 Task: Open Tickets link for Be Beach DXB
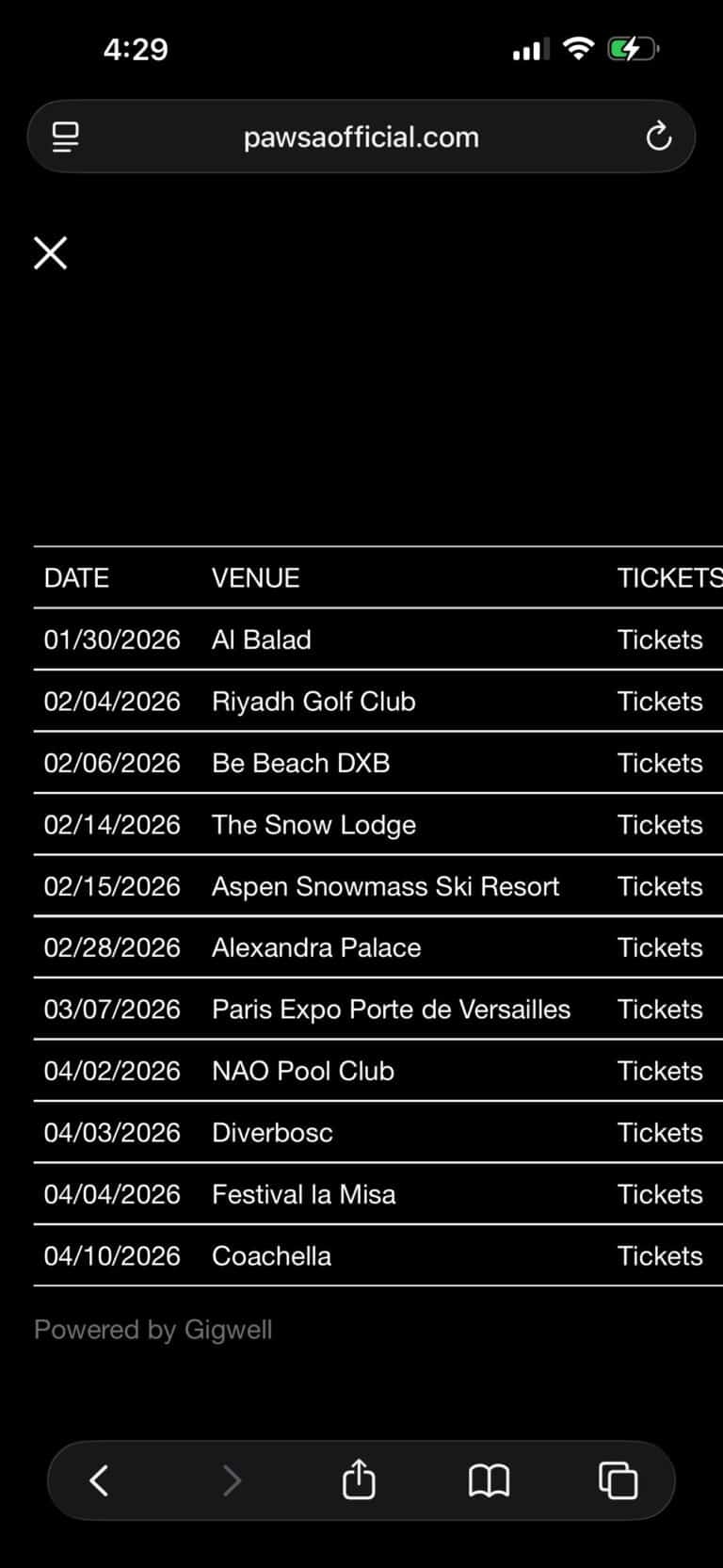click(x=659, y=763)
